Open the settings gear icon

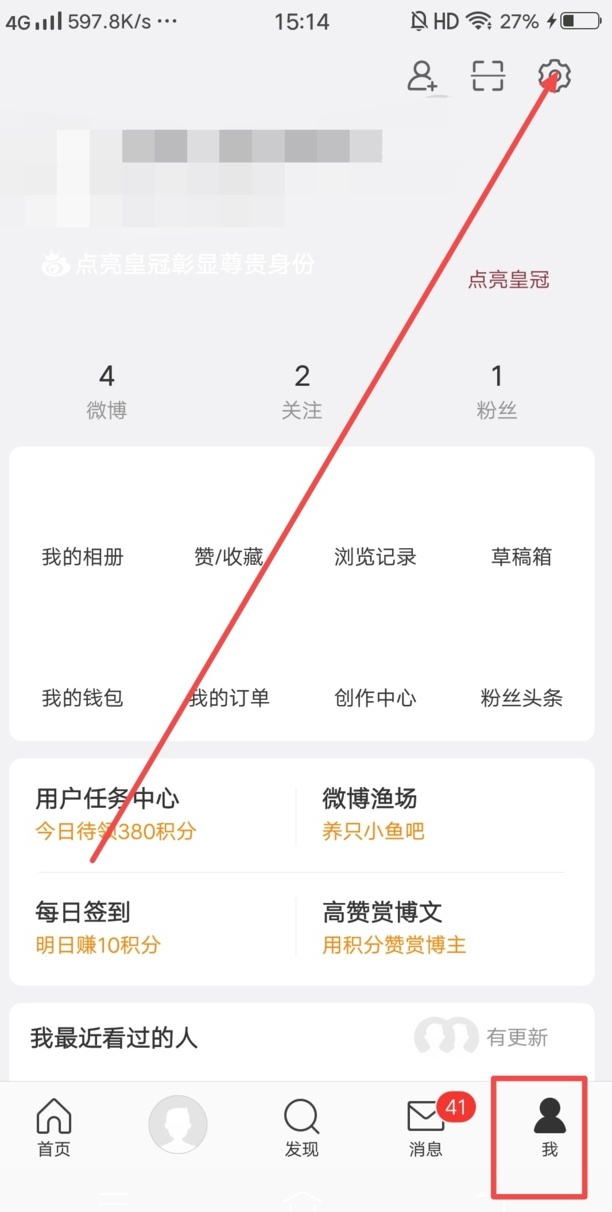(x=554, y=76)
